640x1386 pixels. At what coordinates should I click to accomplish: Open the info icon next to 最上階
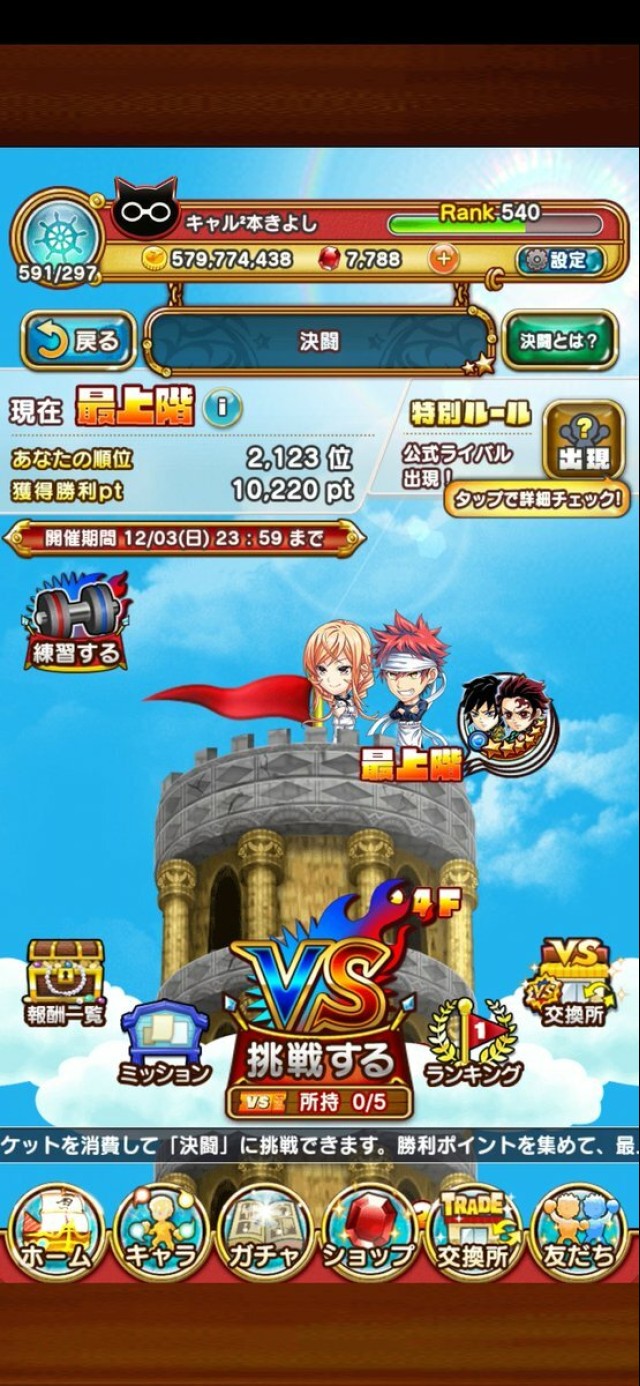click(x=222, y=408)
